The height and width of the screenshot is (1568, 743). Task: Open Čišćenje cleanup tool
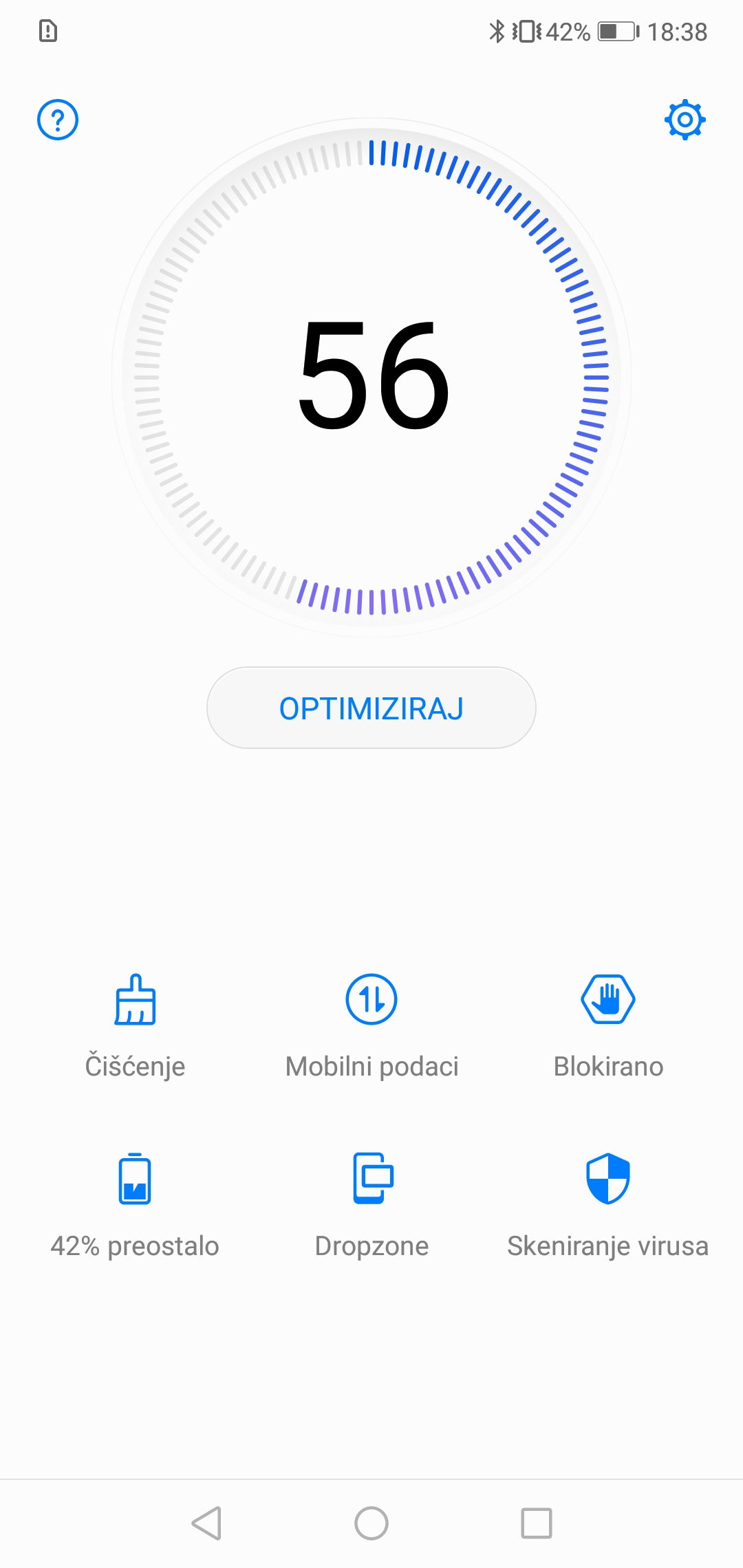tap(135, 1027)
